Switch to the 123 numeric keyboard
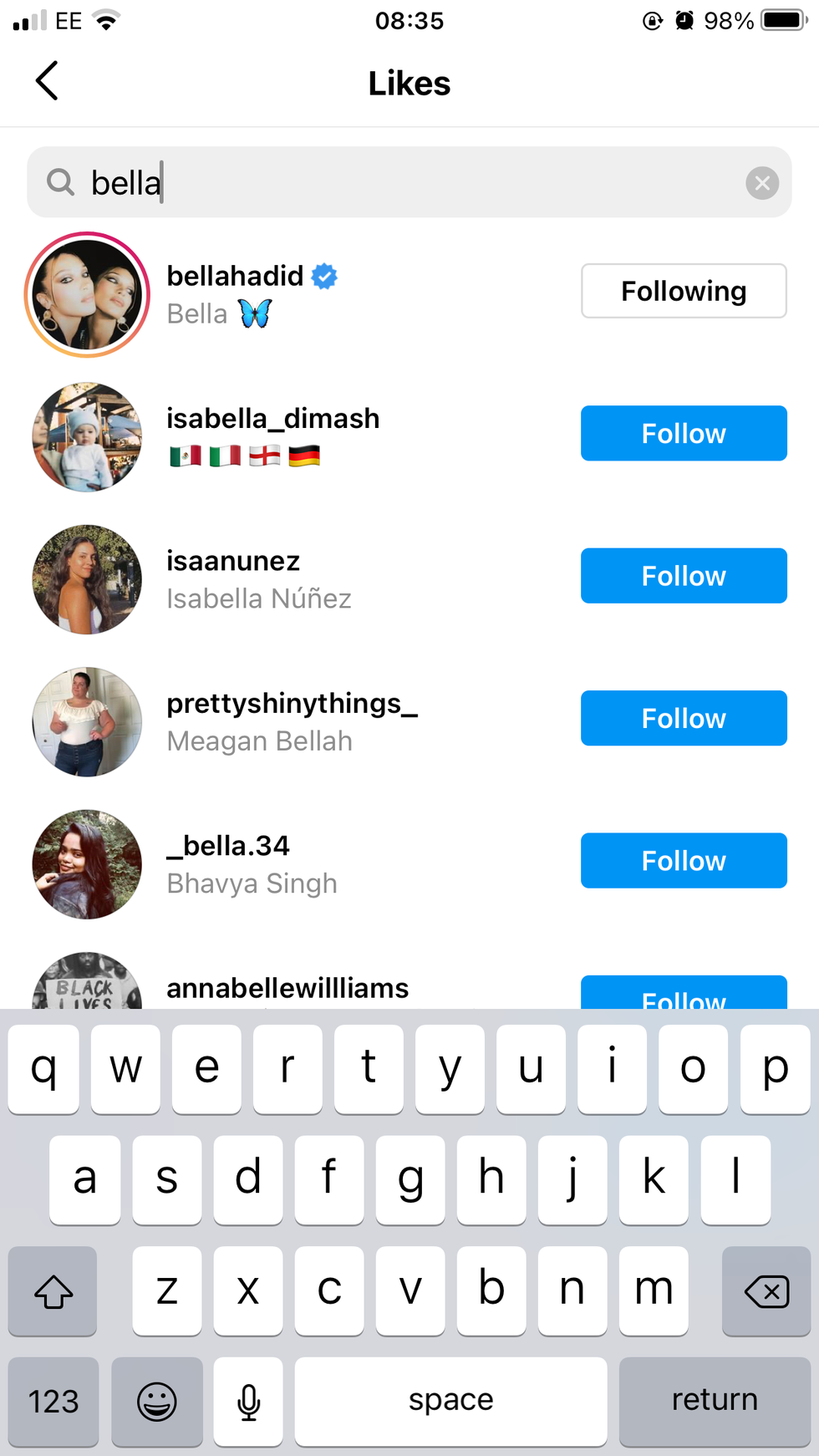 (53, 1401)
